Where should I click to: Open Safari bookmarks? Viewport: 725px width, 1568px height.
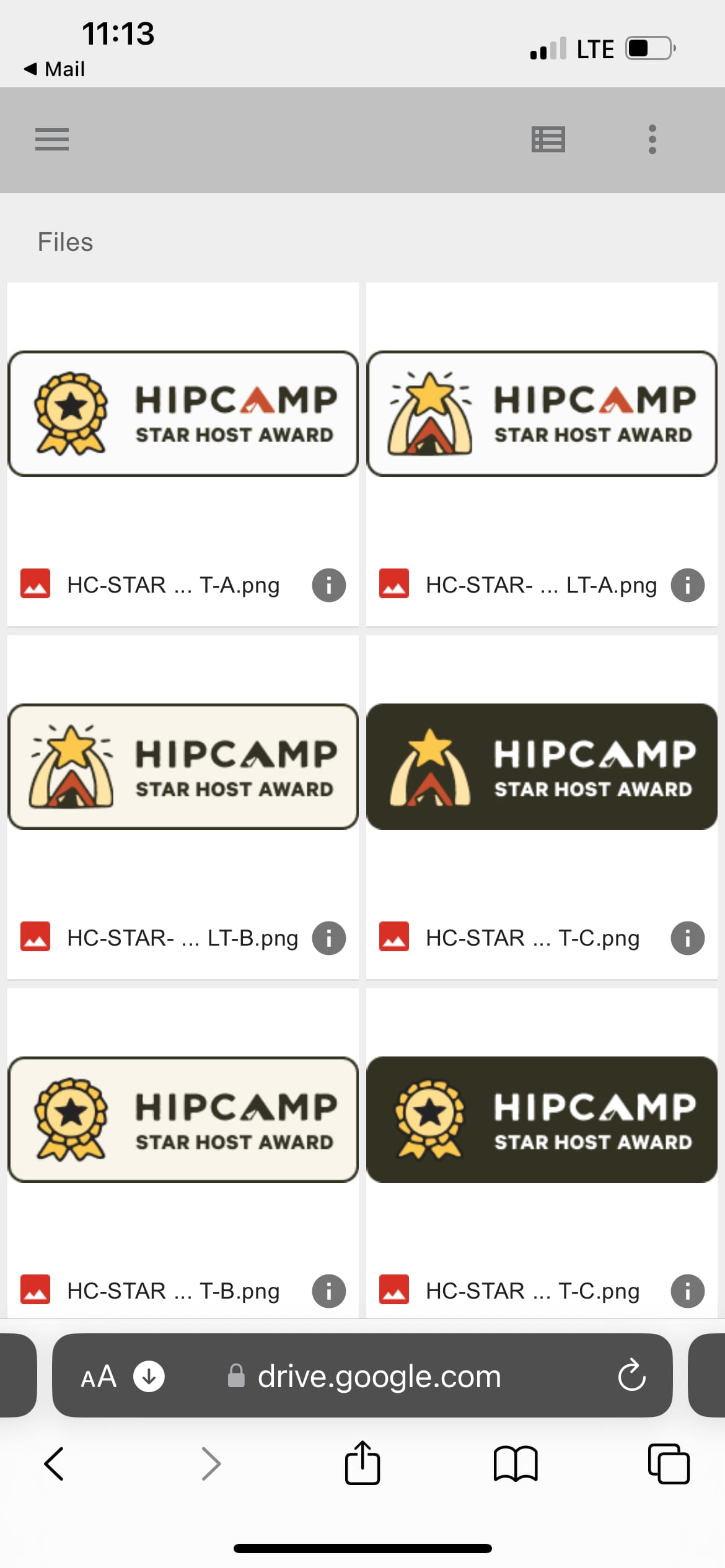515,1464
